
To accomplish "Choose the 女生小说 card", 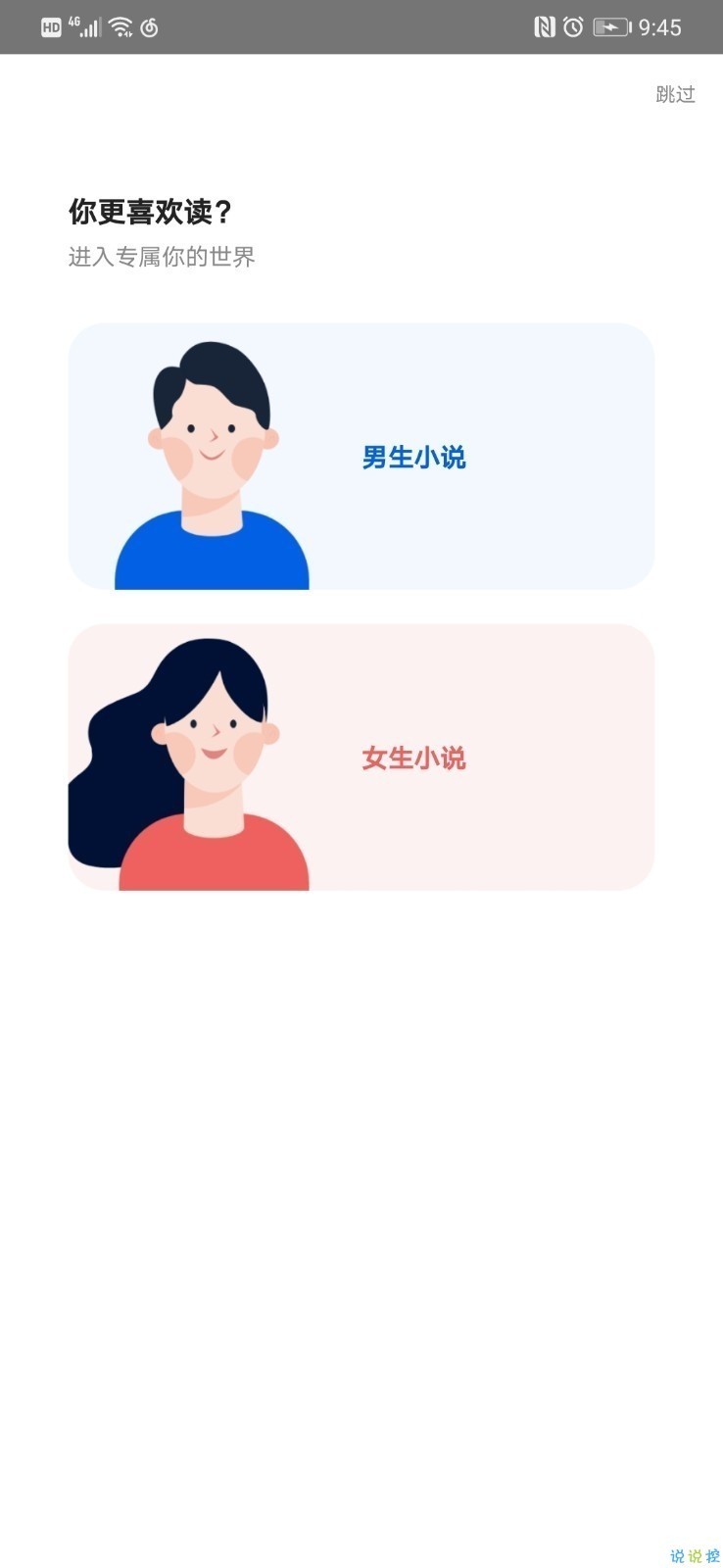I will click(x=361, y=758).
